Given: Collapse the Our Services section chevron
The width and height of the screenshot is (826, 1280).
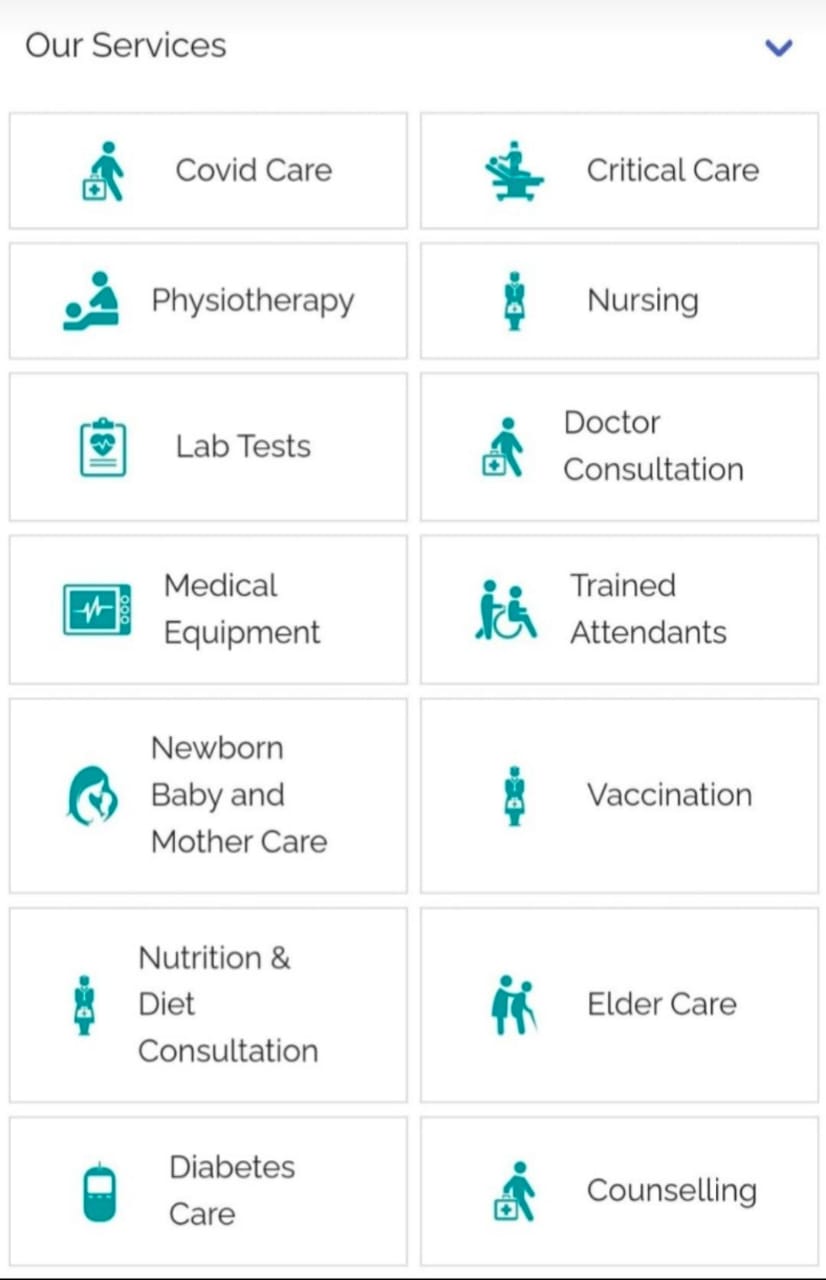Looking at the screenshot, I should tap(778, 47).
